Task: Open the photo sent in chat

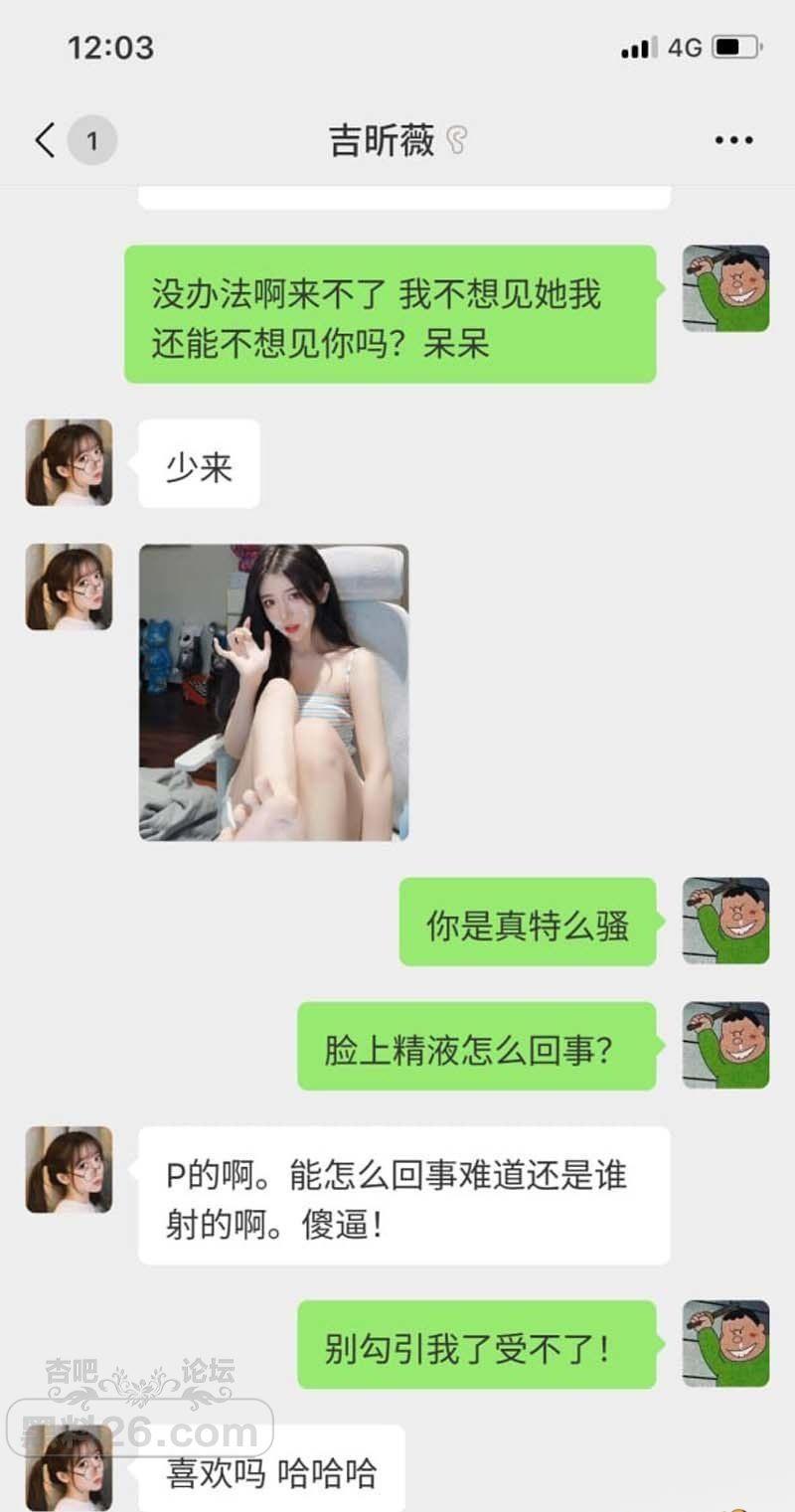Action: (x=273, y=692)
